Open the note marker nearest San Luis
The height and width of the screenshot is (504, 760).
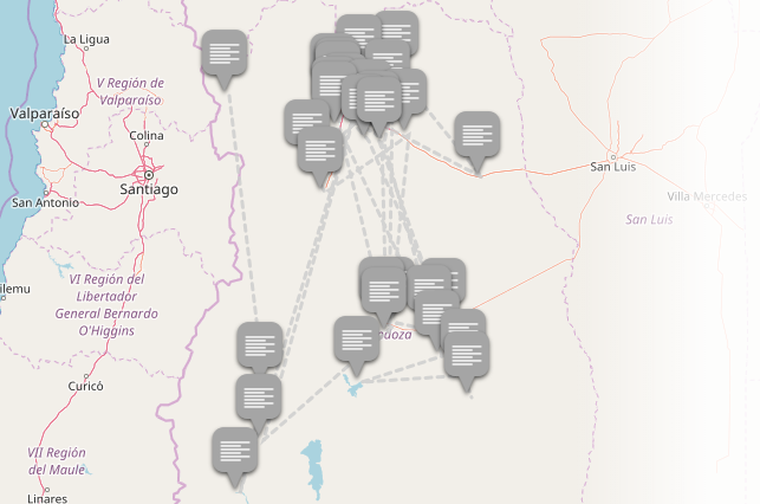point(477,134)
